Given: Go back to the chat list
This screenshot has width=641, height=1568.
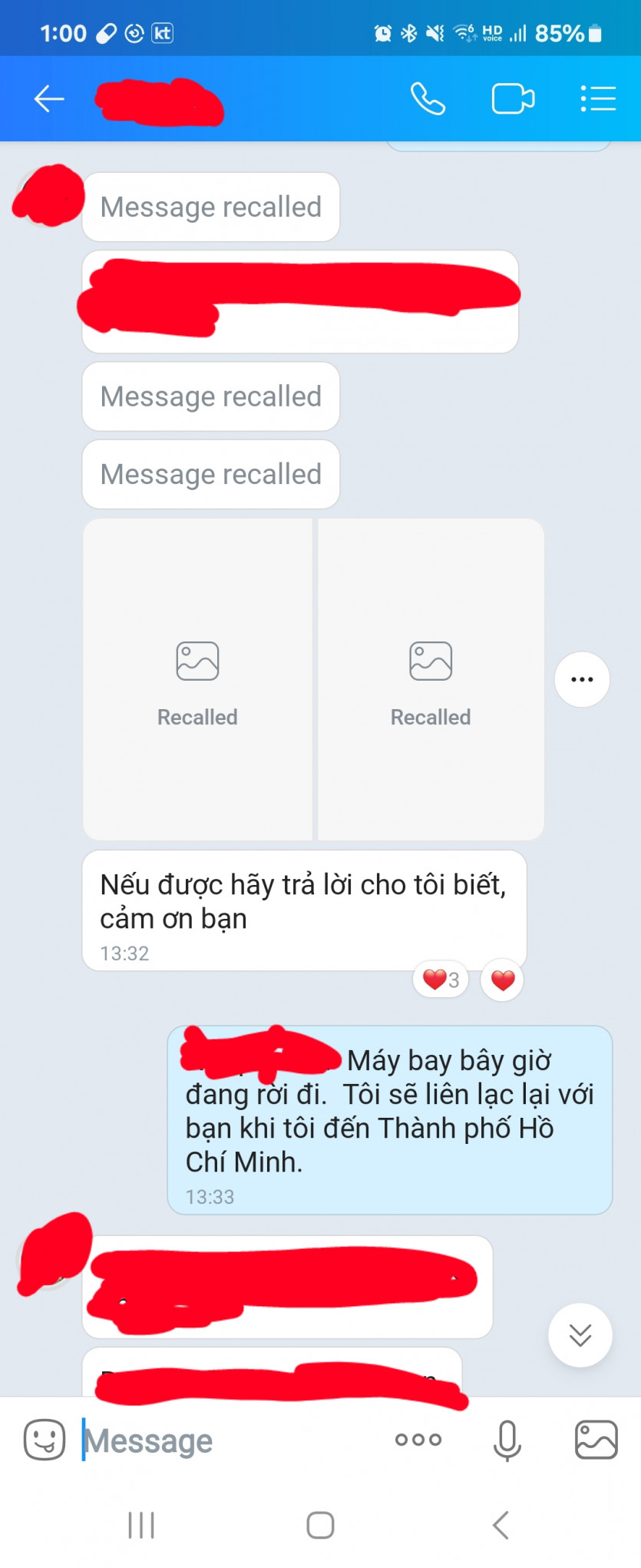Looking at the screenshot, I should (48, 99).
